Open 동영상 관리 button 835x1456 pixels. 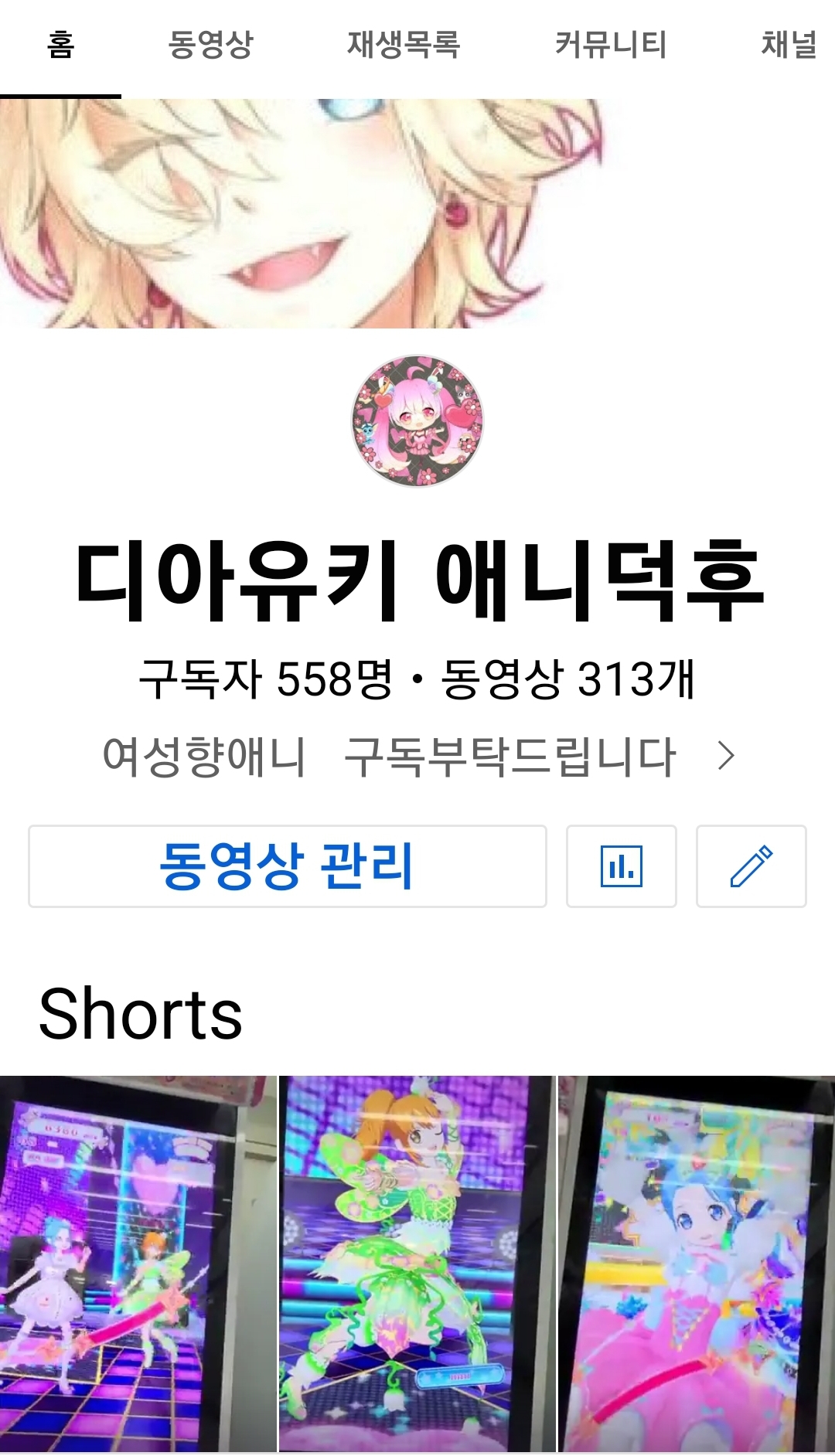[x=287, y=866]
